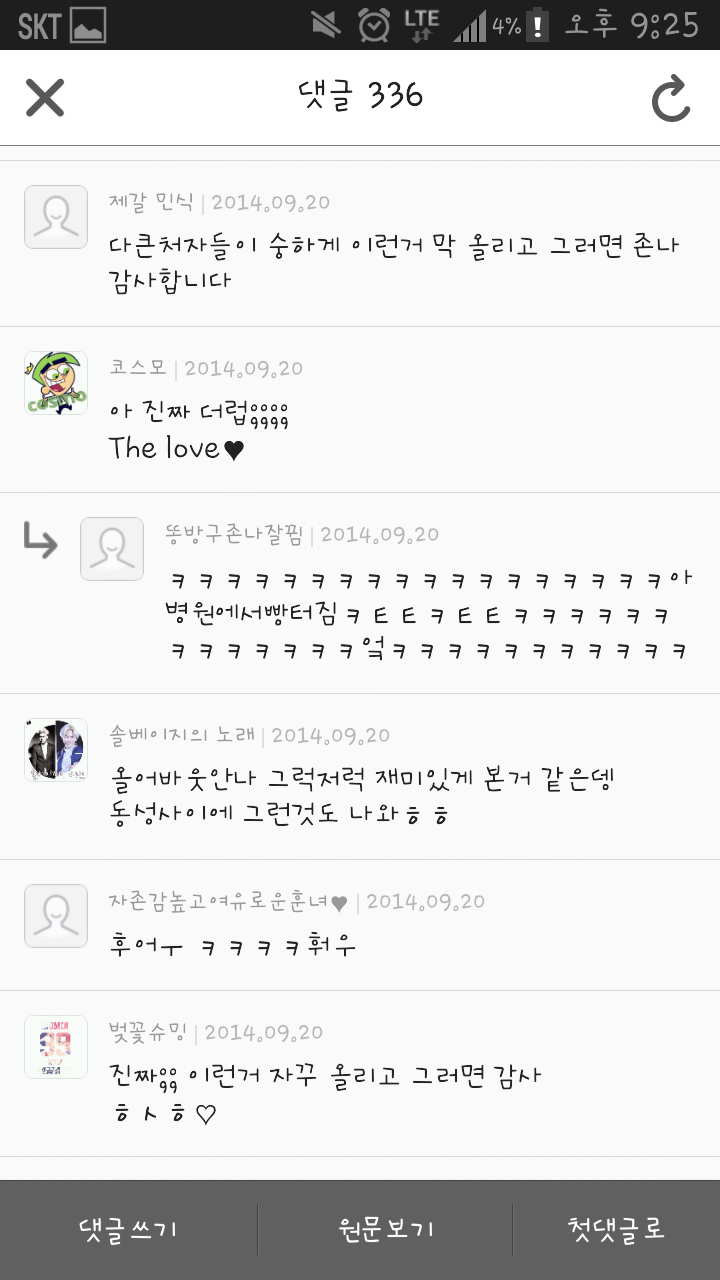Open 코스모's profile picture
This screenshot has width=720, height=1280.
(x=56, y=383)
